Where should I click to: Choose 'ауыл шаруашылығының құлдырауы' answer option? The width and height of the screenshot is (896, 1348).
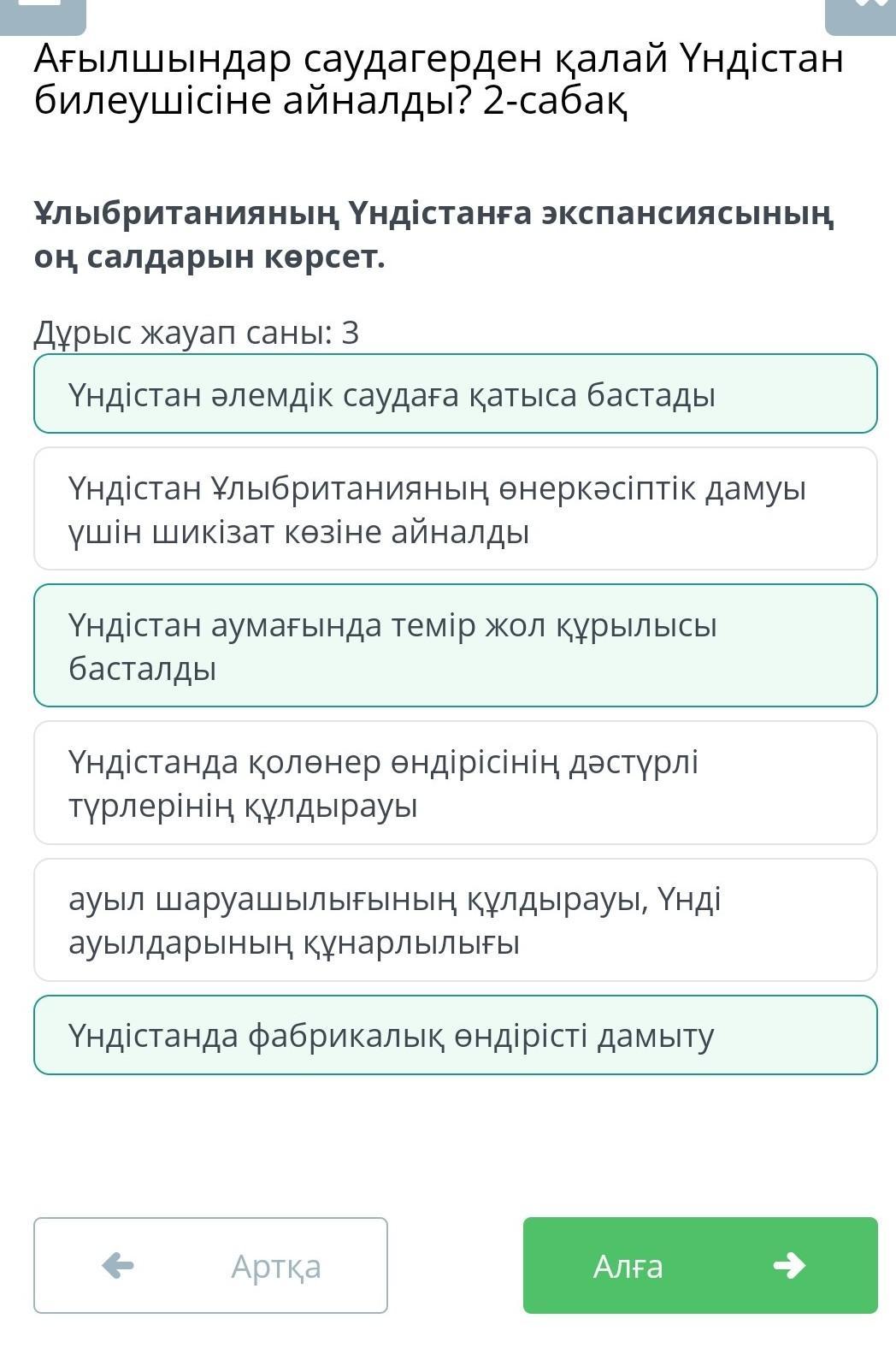pos(455,920)
